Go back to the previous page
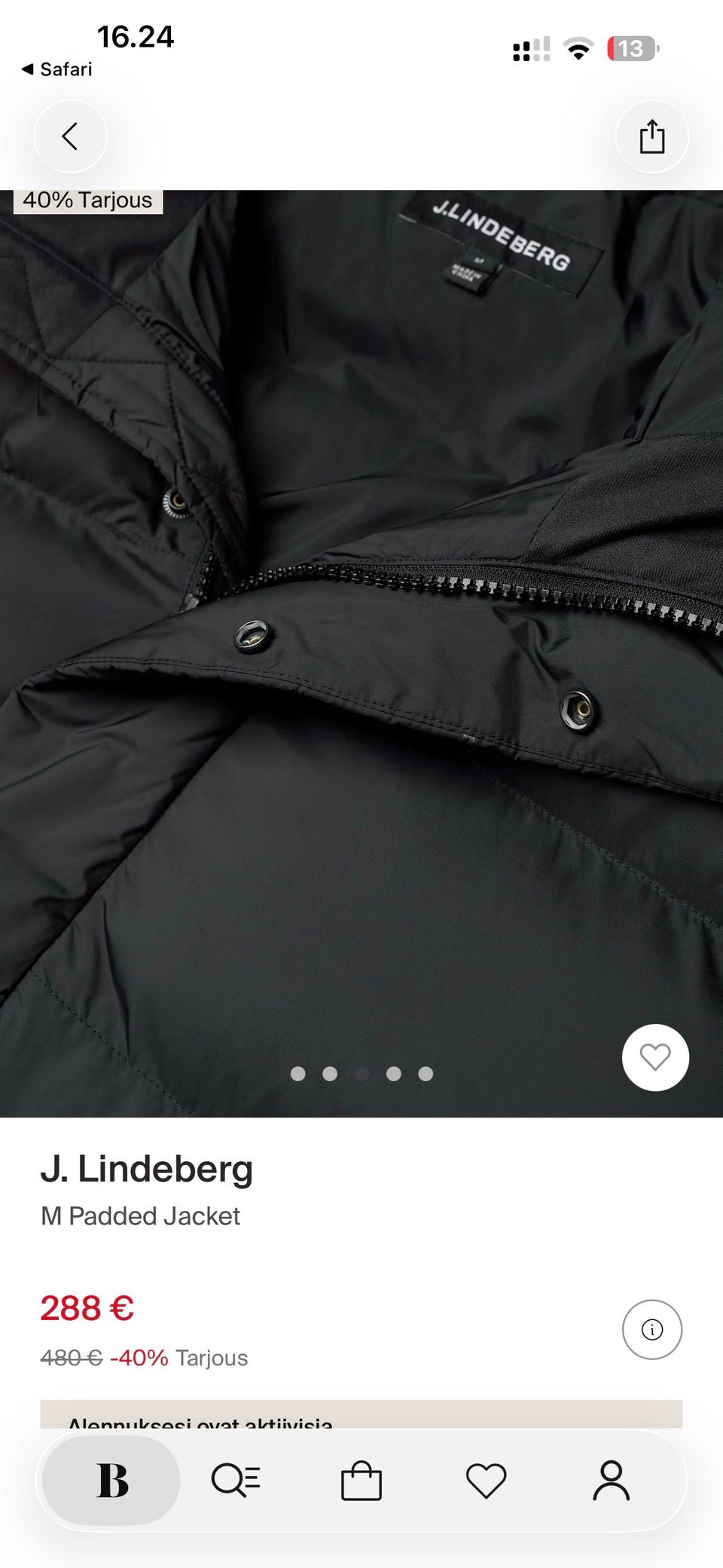This screenshot has height=1568, width=723. pos(70,136)
